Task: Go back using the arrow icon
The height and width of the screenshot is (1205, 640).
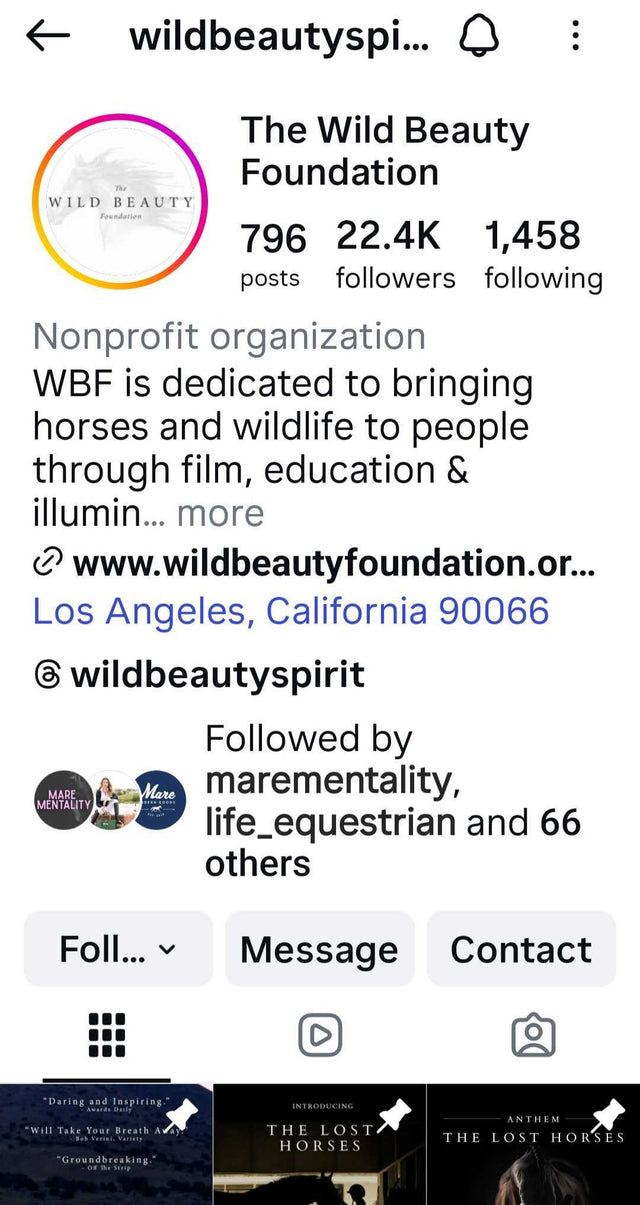Action: [x=48, y=36]
